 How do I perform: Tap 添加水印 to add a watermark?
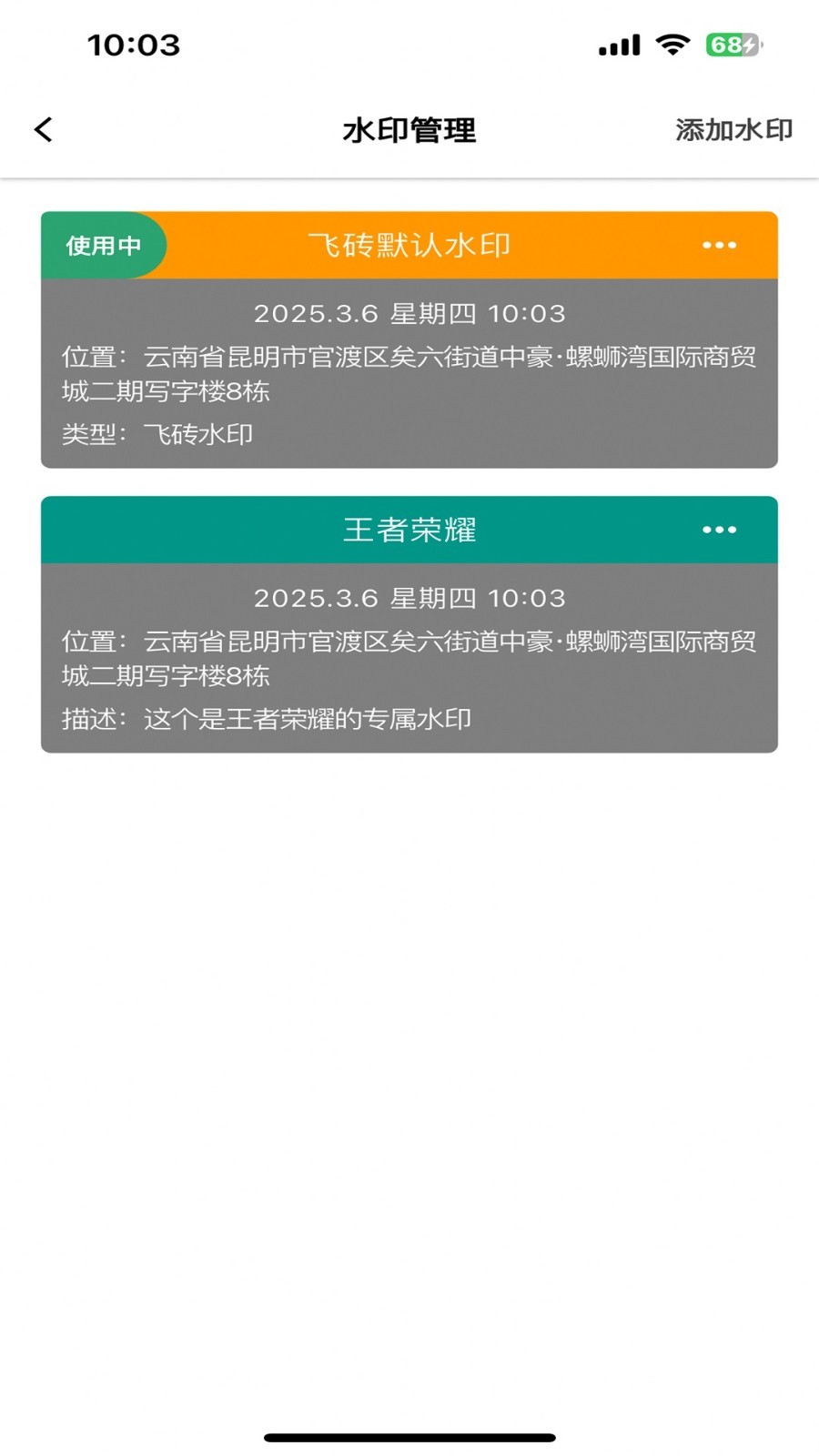(x=733, y=130)
